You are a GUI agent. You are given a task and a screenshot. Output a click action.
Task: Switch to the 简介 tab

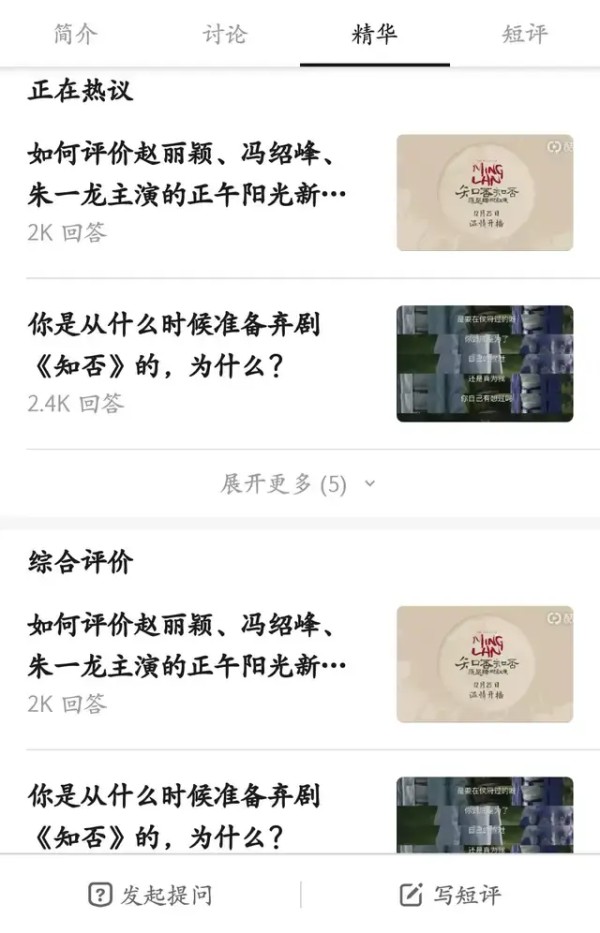click(75, 34)
